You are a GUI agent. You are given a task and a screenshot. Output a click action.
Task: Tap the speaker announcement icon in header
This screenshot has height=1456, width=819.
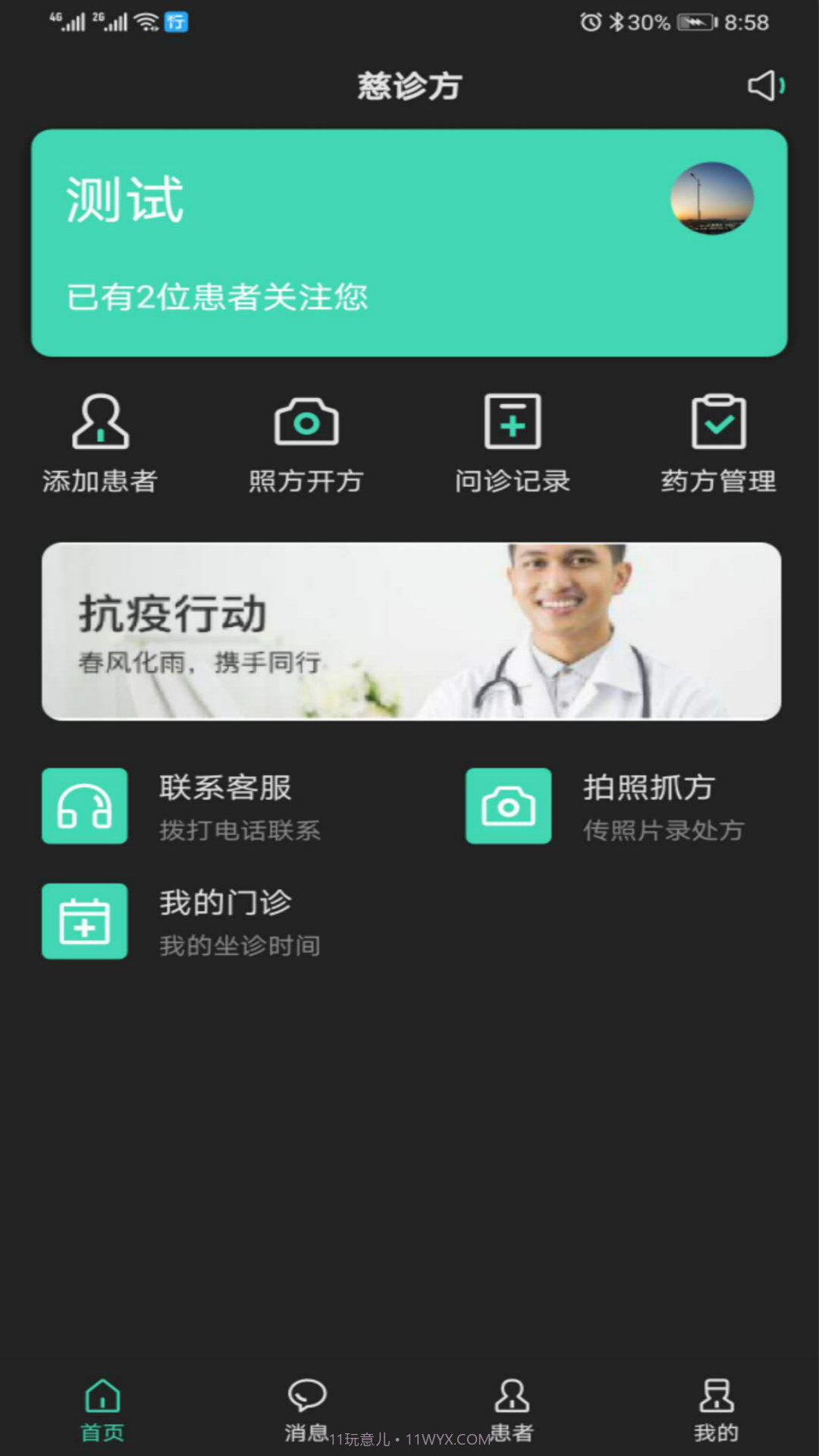pyautogui.click(x=765, y=86)
